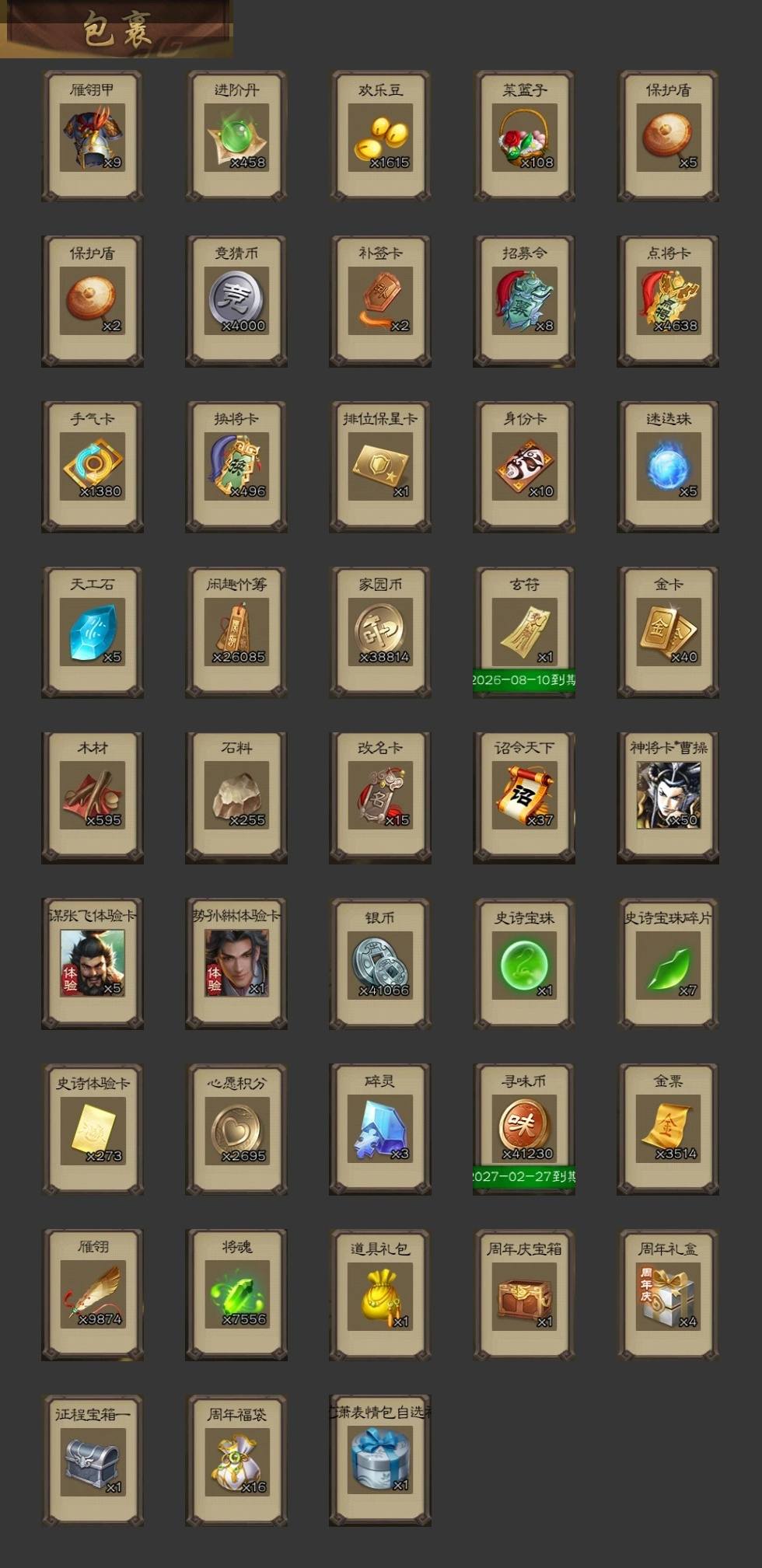
Task: Open the 周年福袋 item
Action: tap(236, 1460)
